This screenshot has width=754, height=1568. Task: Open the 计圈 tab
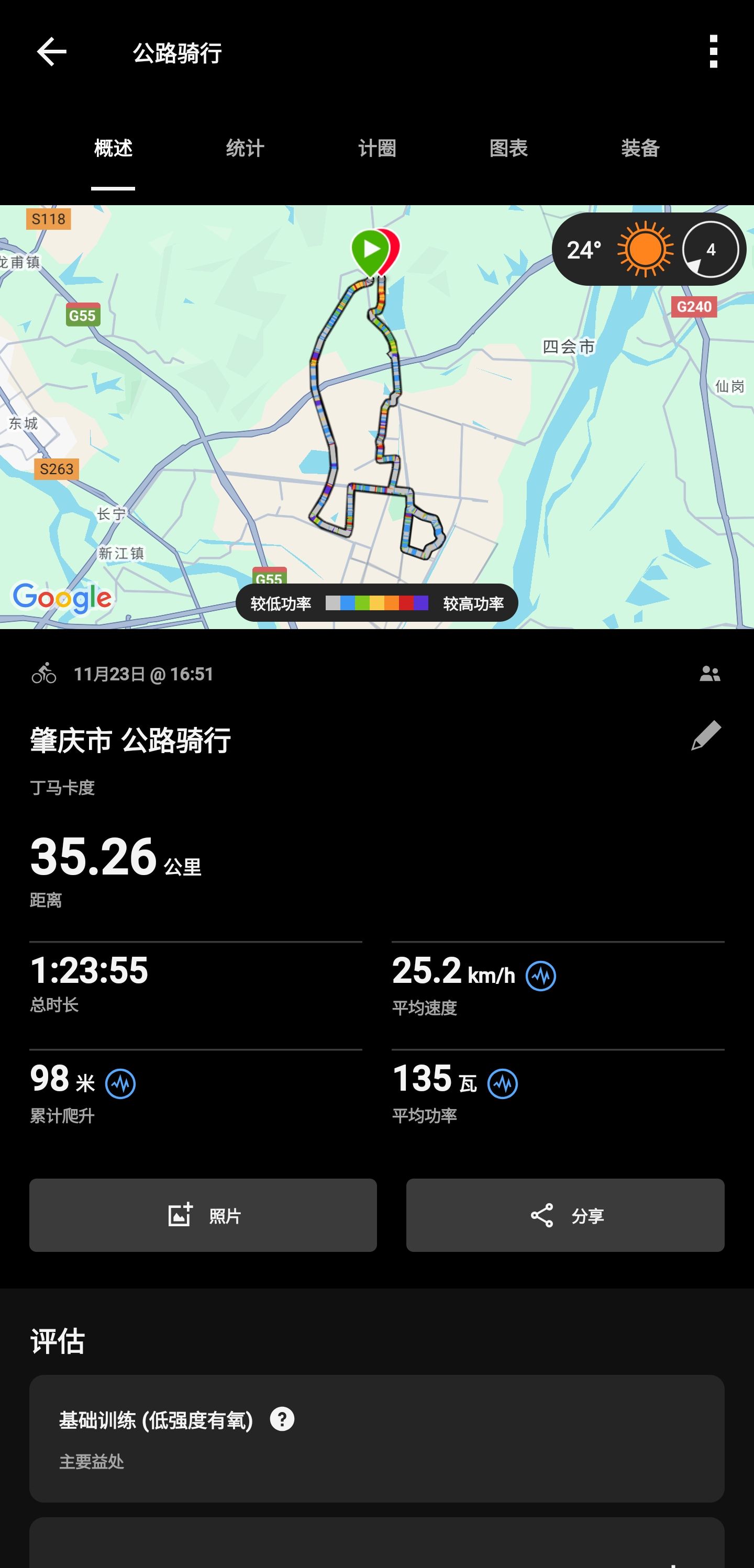[377, 148]
